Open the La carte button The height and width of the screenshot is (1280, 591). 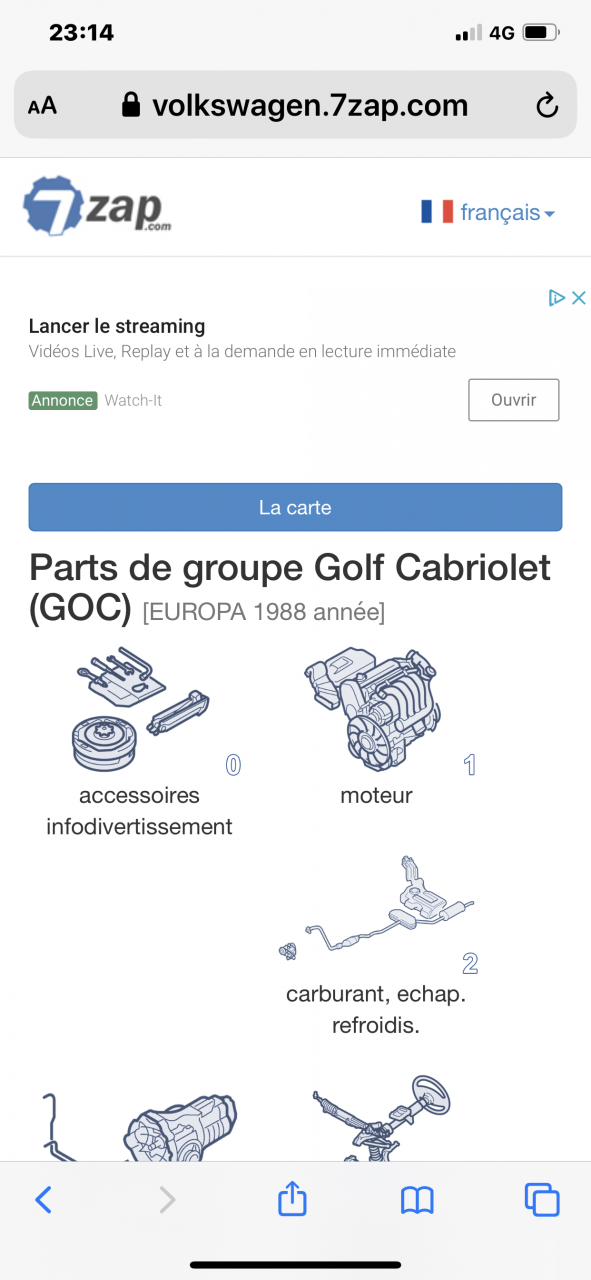pos(295,507)
